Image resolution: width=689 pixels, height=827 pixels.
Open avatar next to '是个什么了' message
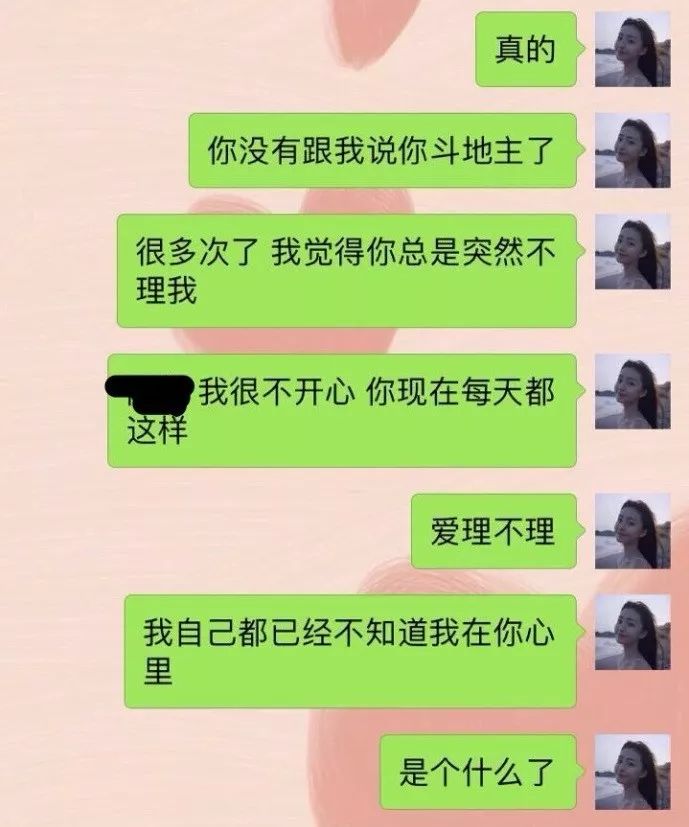632,771
